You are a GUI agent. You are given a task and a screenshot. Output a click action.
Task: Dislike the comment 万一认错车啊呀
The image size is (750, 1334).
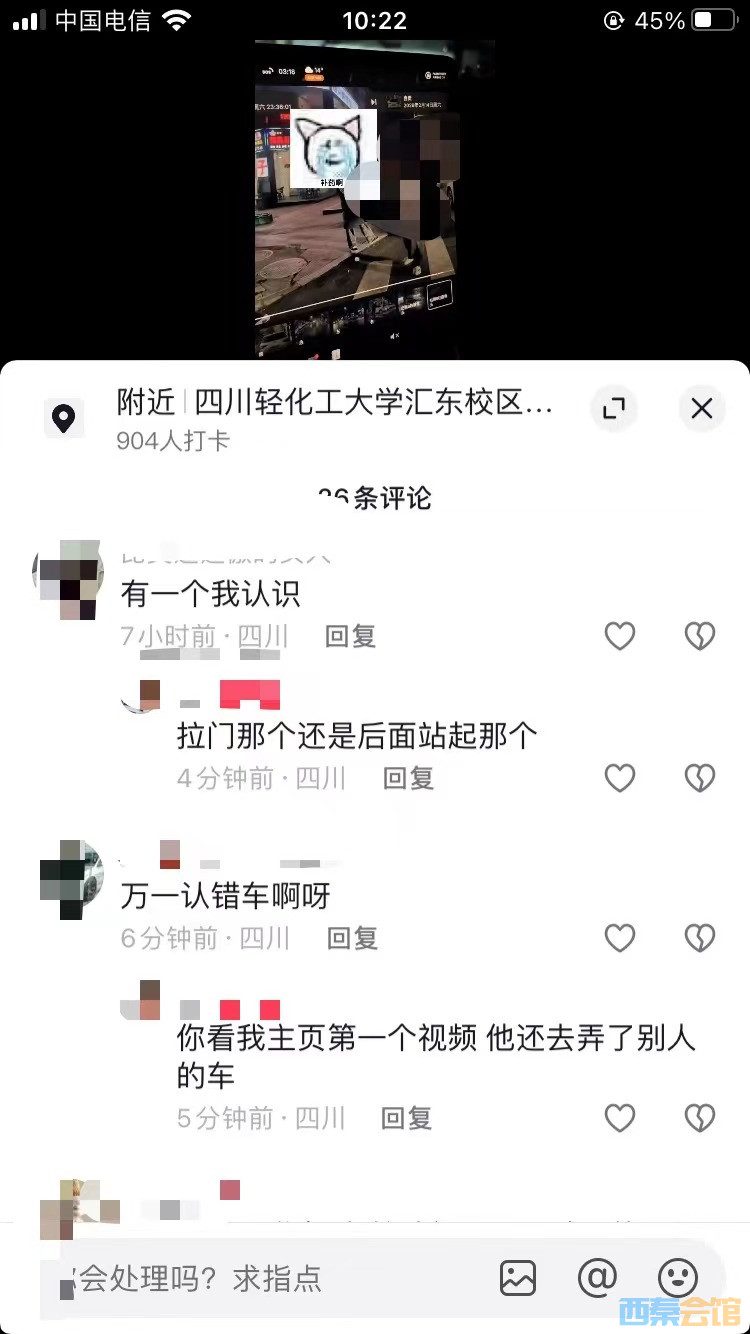(x=699, y=937)
